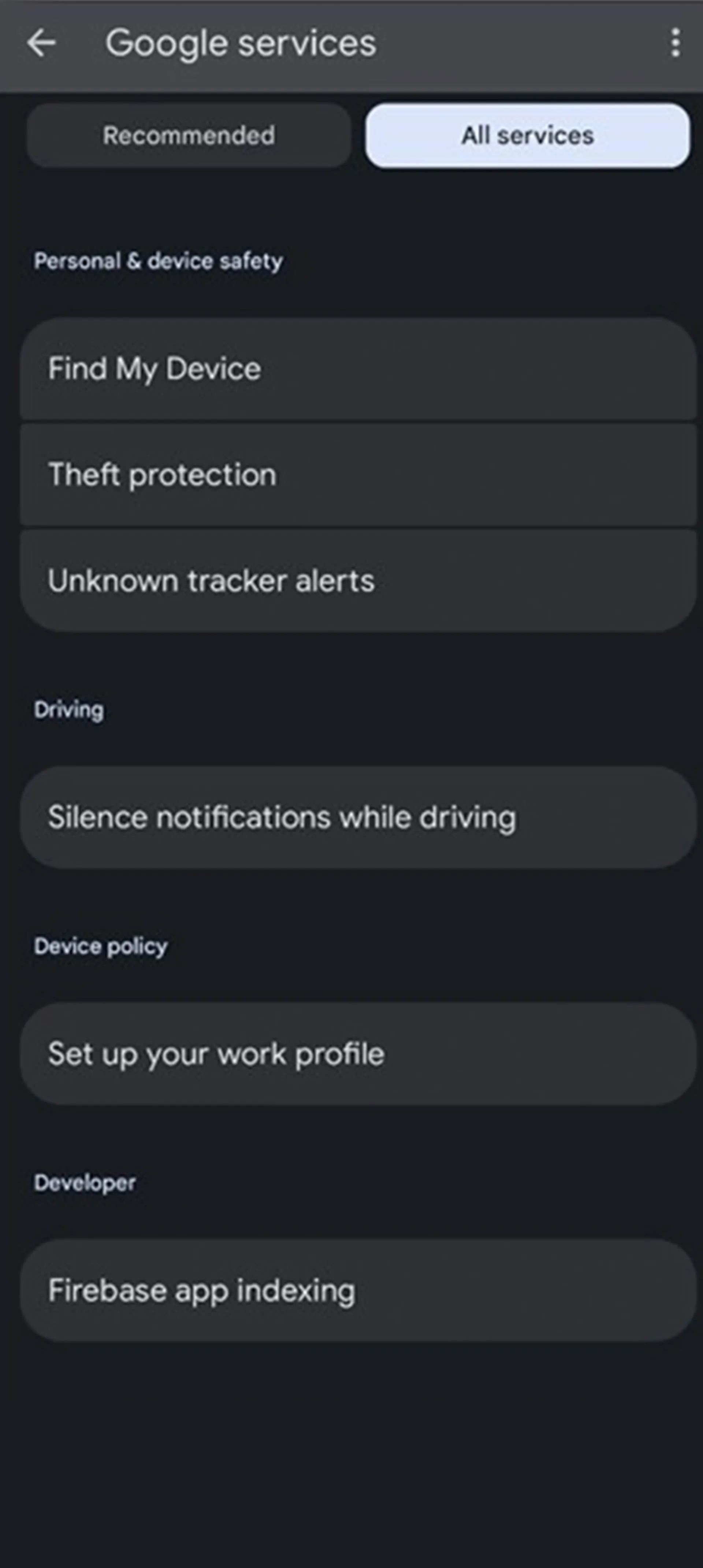Open Unknown tracker alerts
This screenshot has width=703, height=1568.
[x=358, y=581]
